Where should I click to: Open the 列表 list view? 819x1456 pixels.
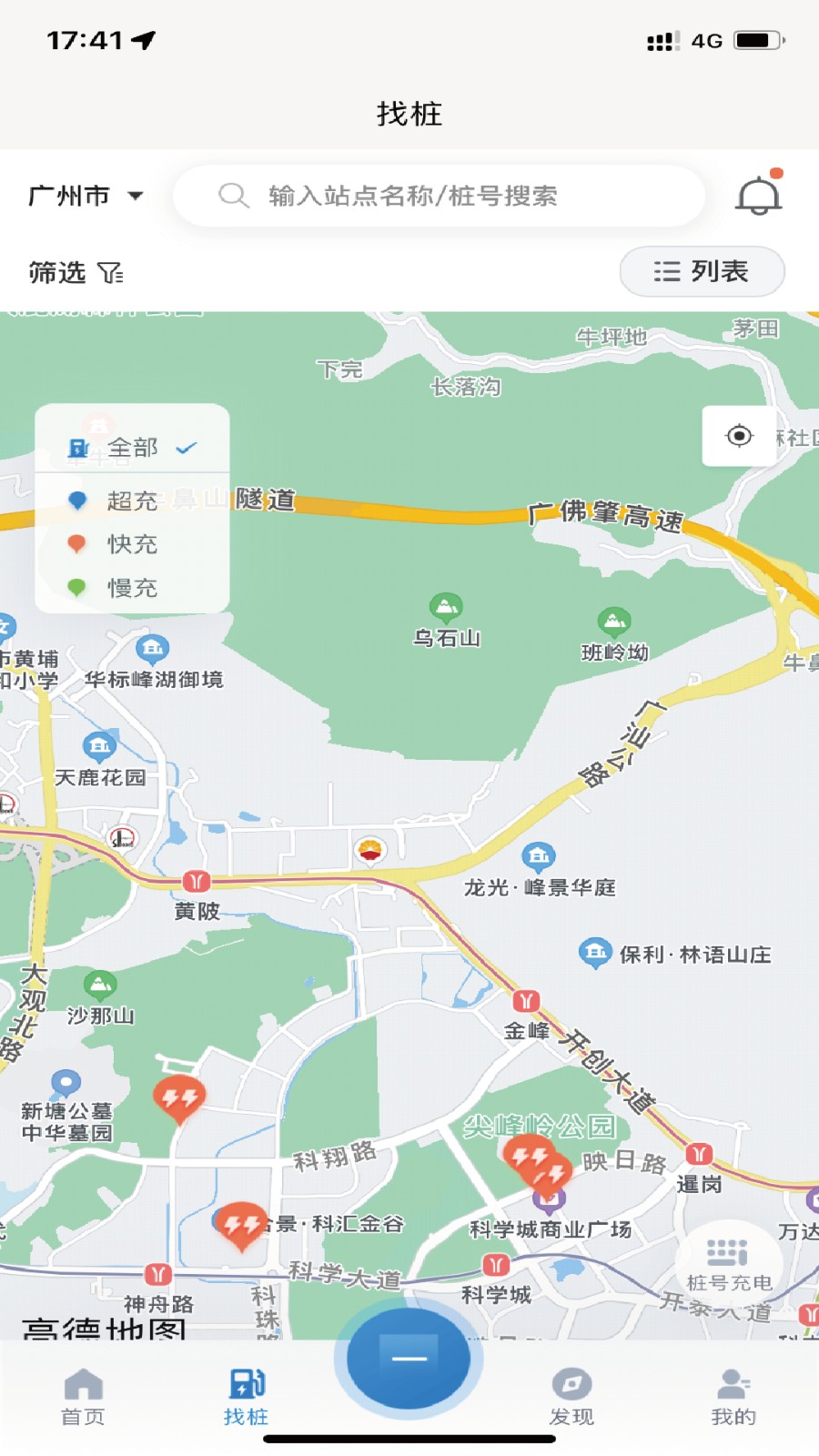coord(702,271)
